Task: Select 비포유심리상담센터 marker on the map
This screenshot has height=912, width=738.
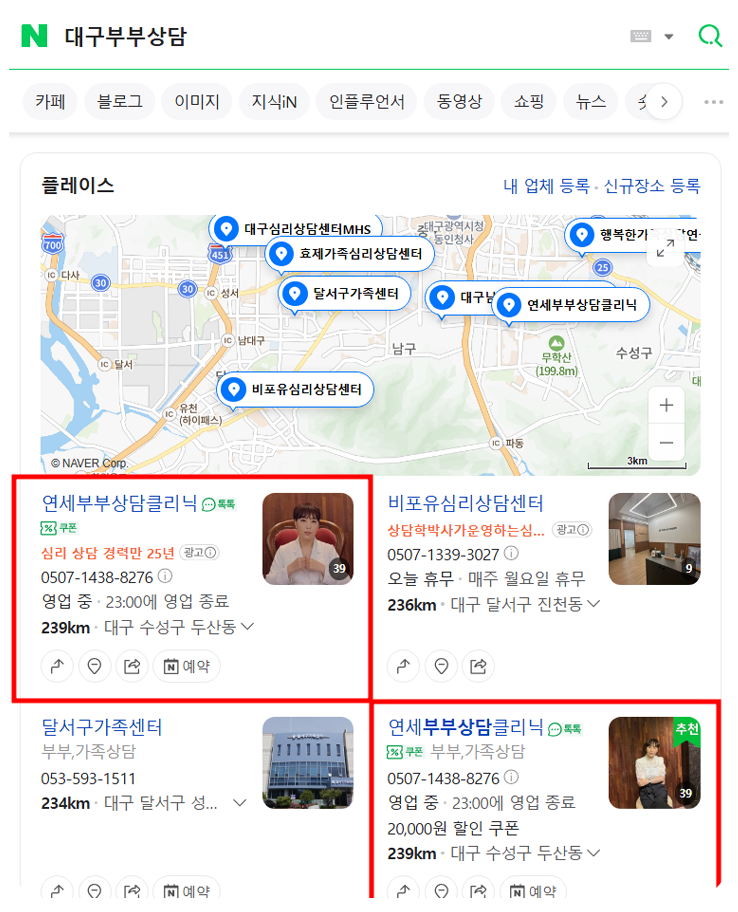Action: (296, 390)
